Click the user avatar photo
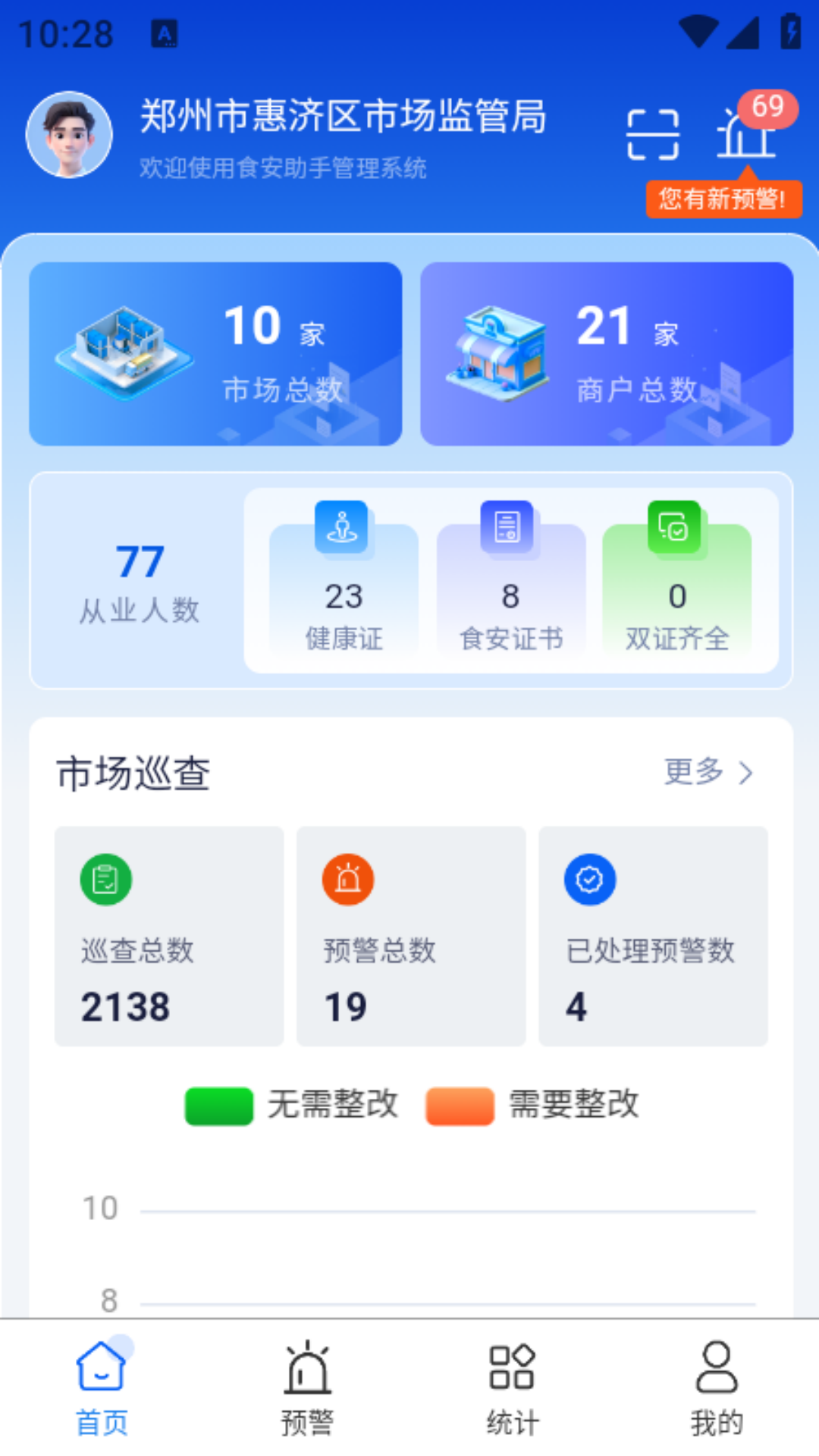819x1456 pixels. click(70, 134)
